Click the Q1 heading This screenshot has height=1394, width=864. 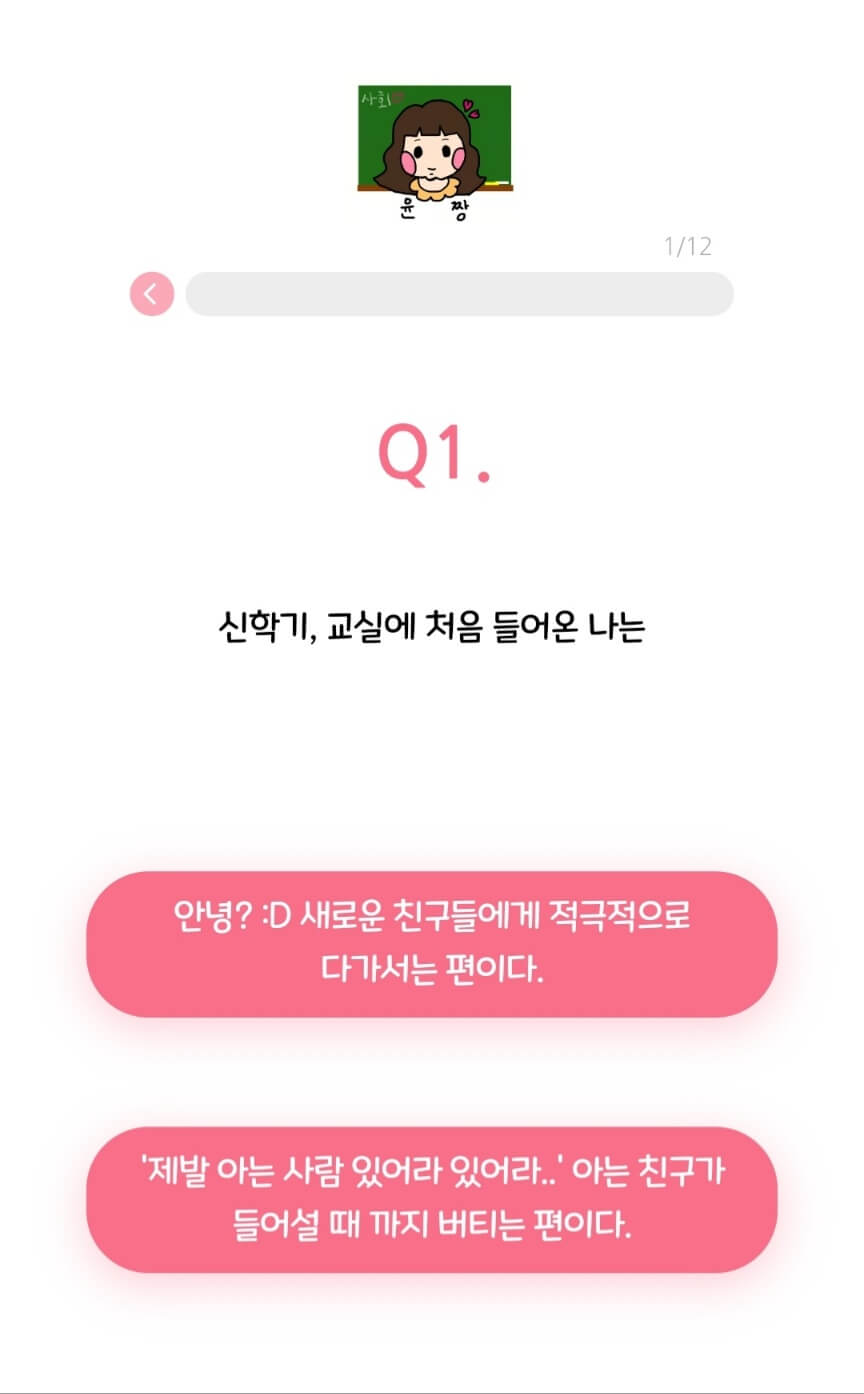[432, 457]
